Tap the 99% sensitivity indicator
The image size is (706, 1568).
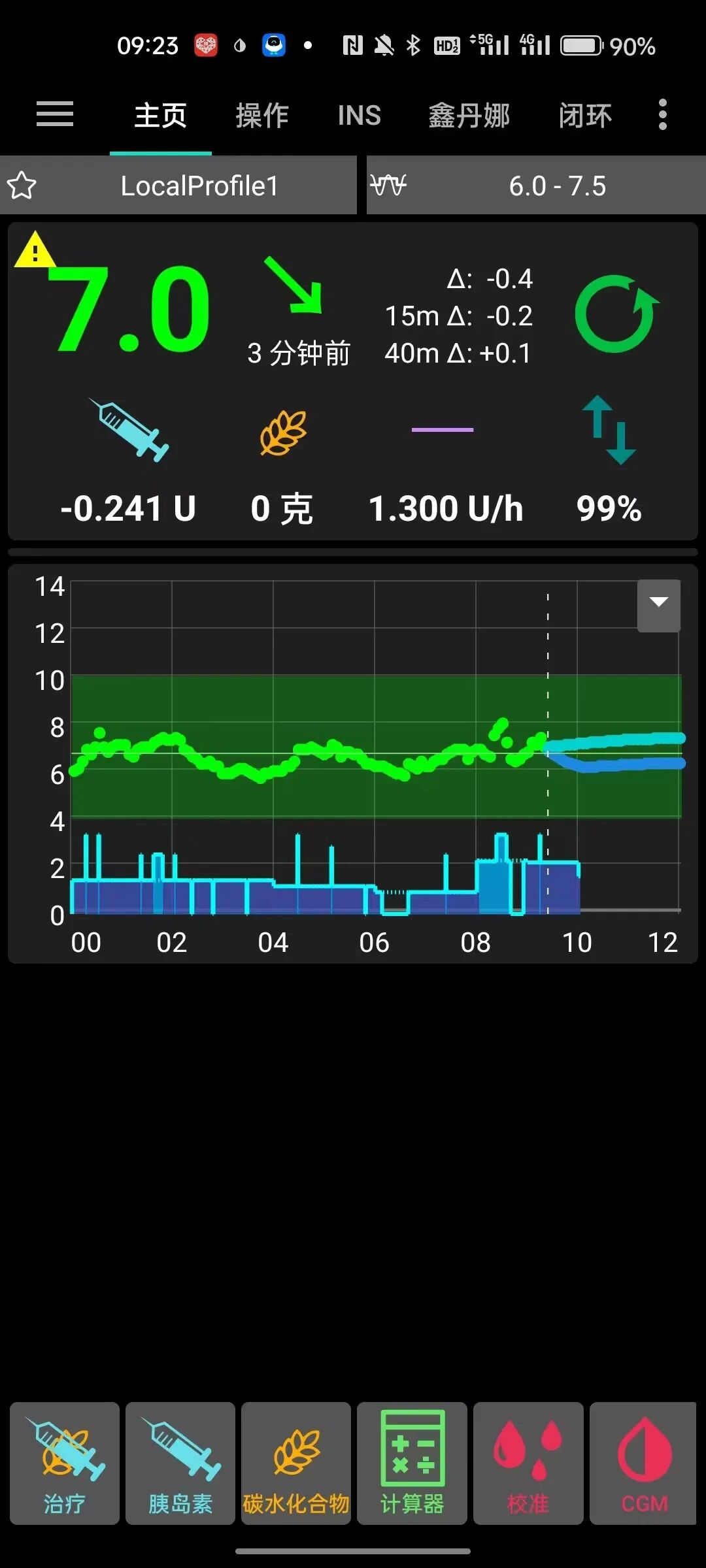[x=609, y=508]
